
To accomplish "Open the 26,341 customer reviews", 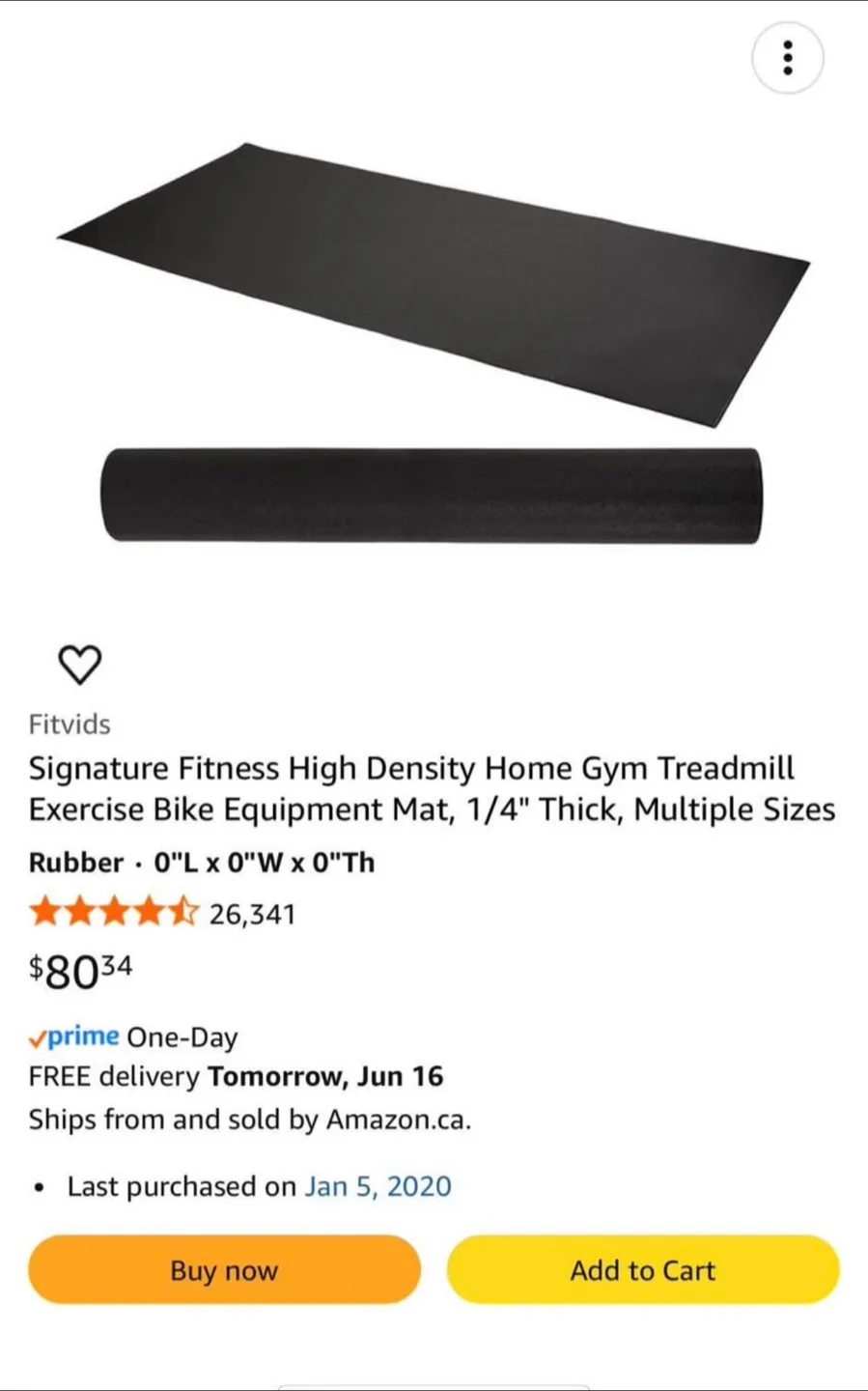I will click(255, 913).
